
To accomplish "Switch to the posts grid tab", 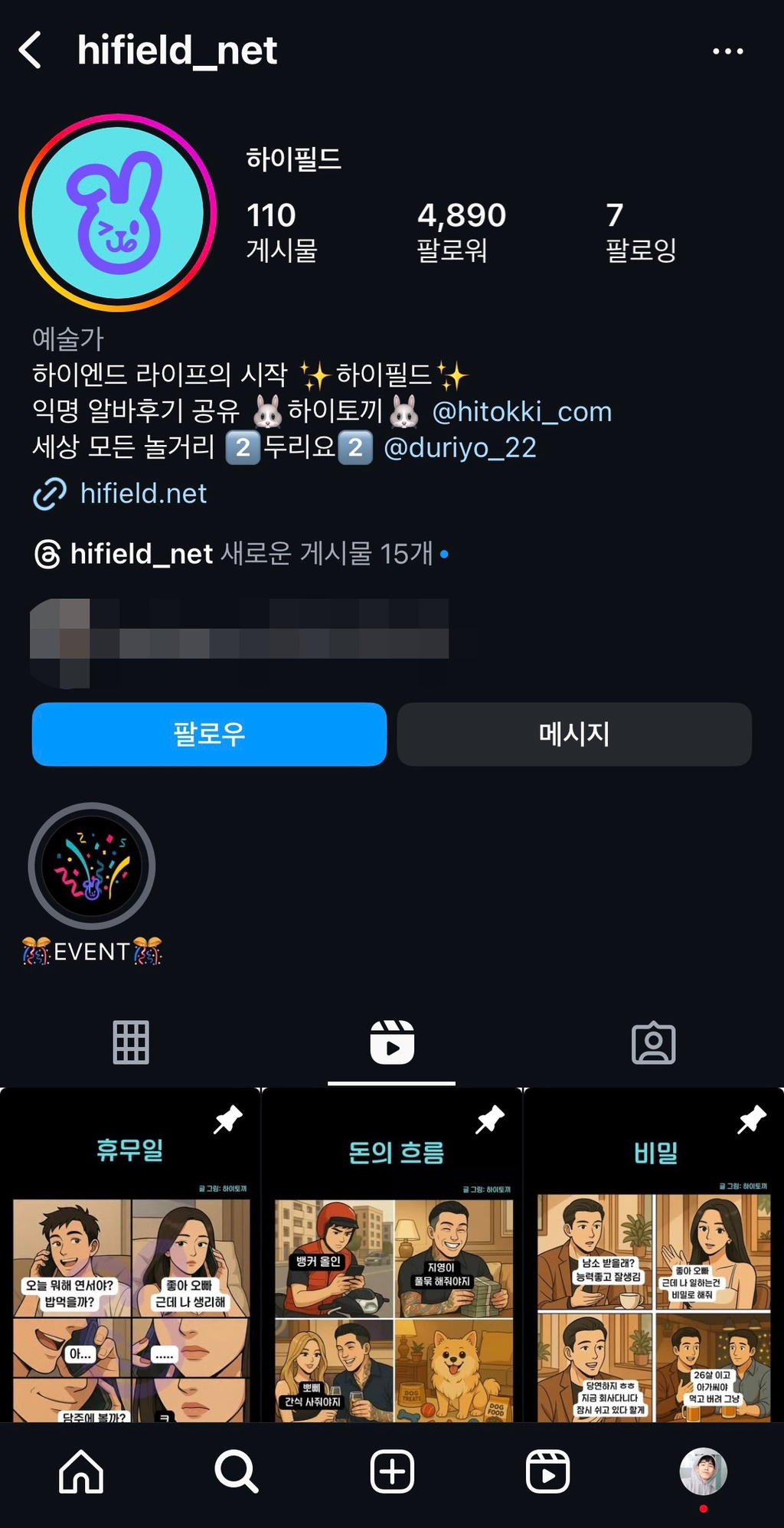I will pyautogui.click(x=131, y=1042).
